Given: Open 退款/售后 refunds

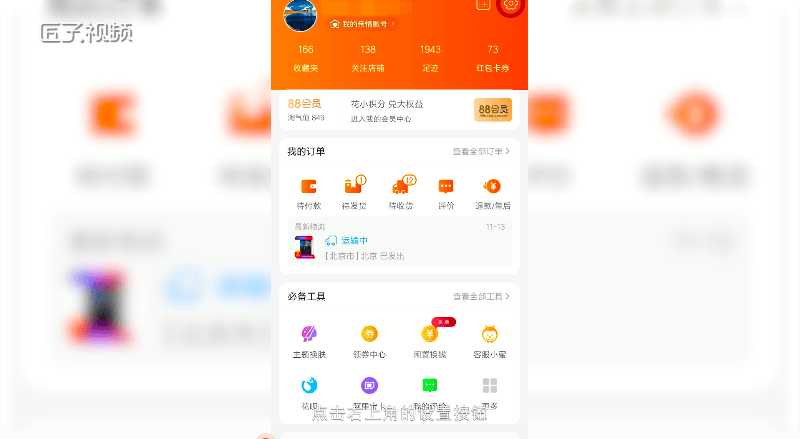Looking at the screenshot, I should click(x=492, y=193).
